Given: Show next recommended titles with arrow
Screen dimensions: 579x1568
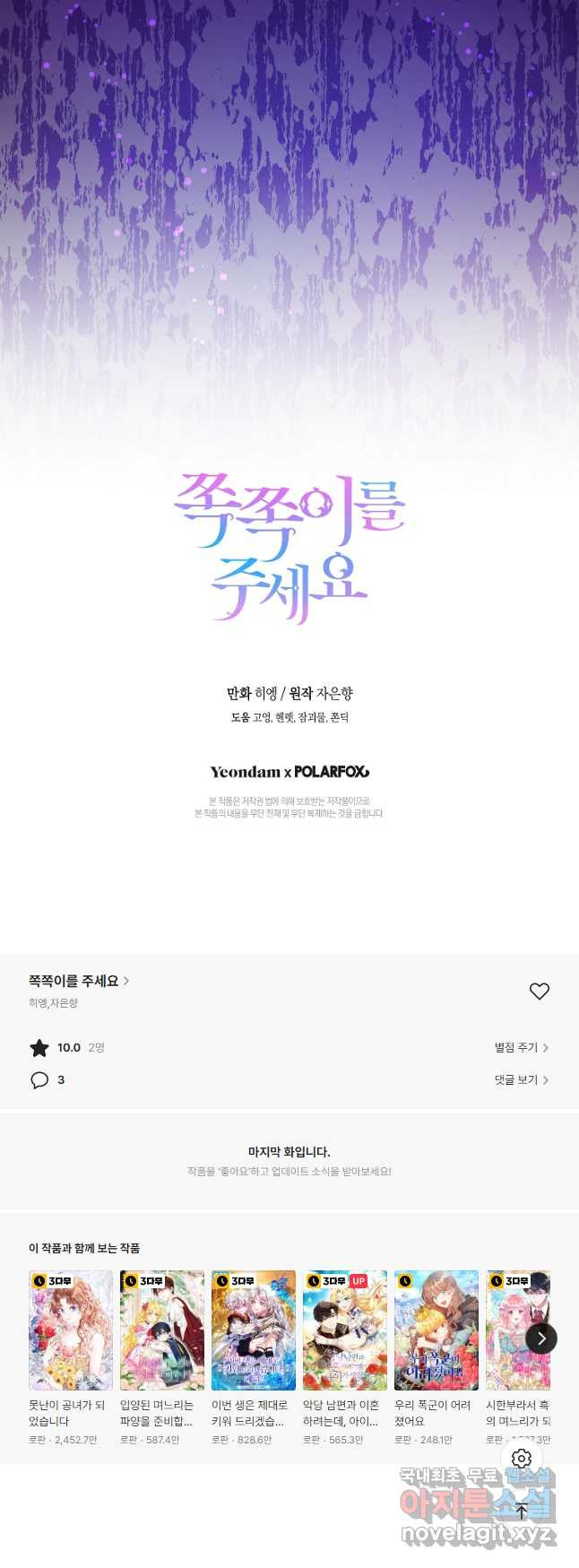Looking at the screenshot, I should pos(540,1338).
